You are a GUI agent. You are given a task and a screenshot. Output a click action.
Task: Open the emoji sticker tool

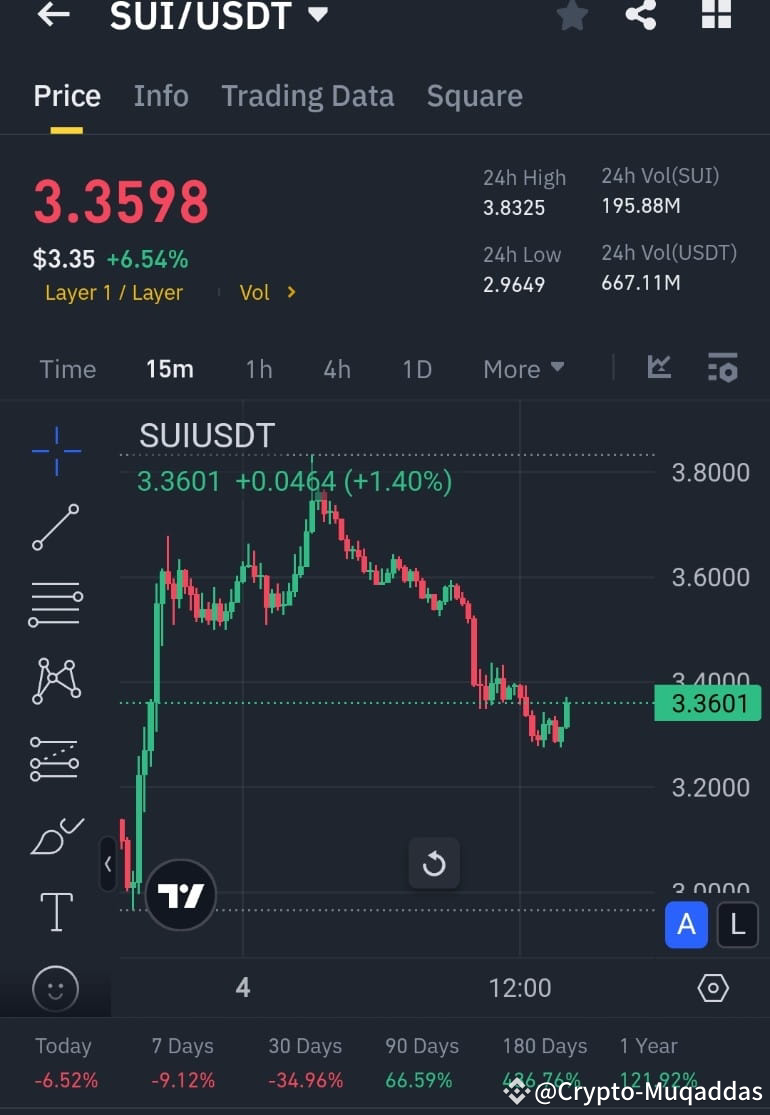(55, 989)
